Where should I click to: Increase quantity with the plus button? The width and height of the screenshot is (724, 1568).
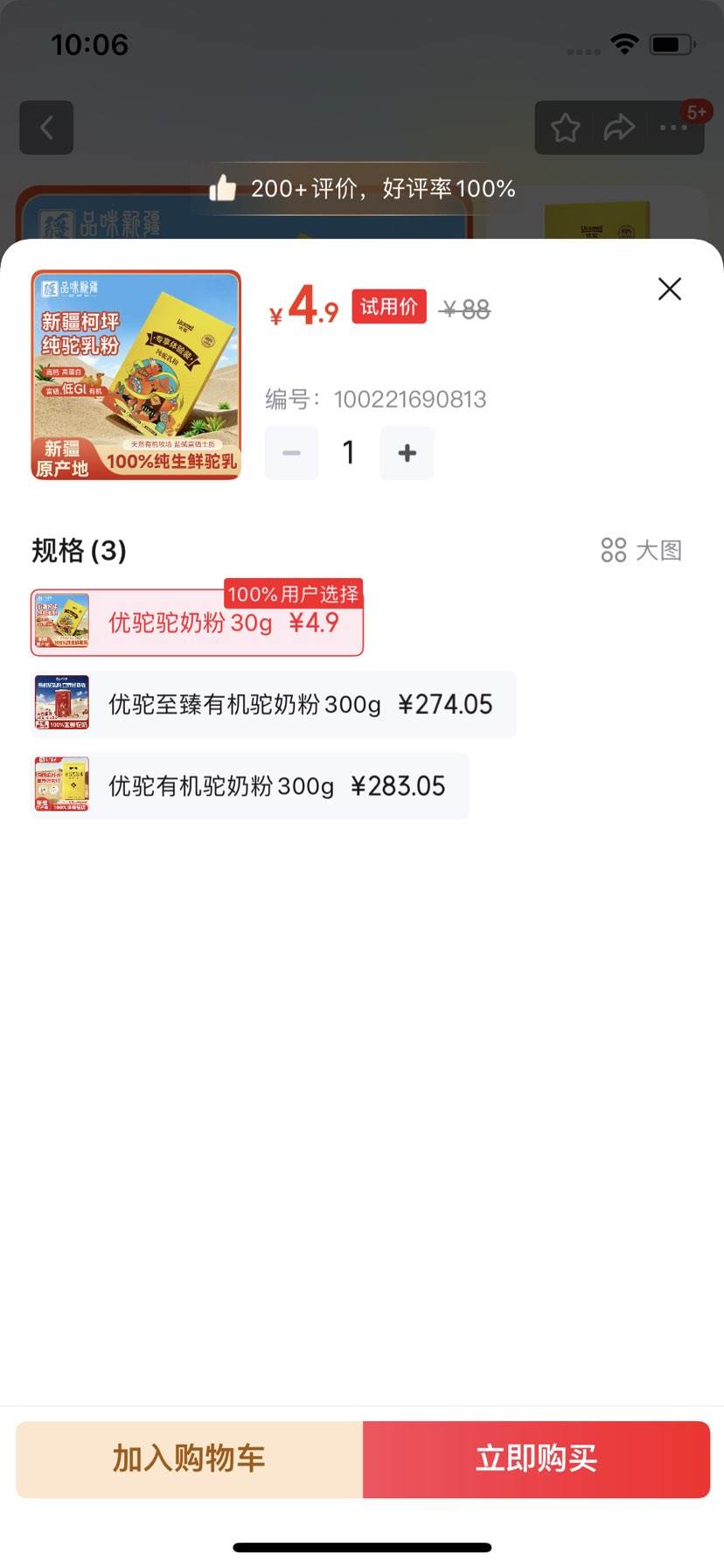click(407, 453)
